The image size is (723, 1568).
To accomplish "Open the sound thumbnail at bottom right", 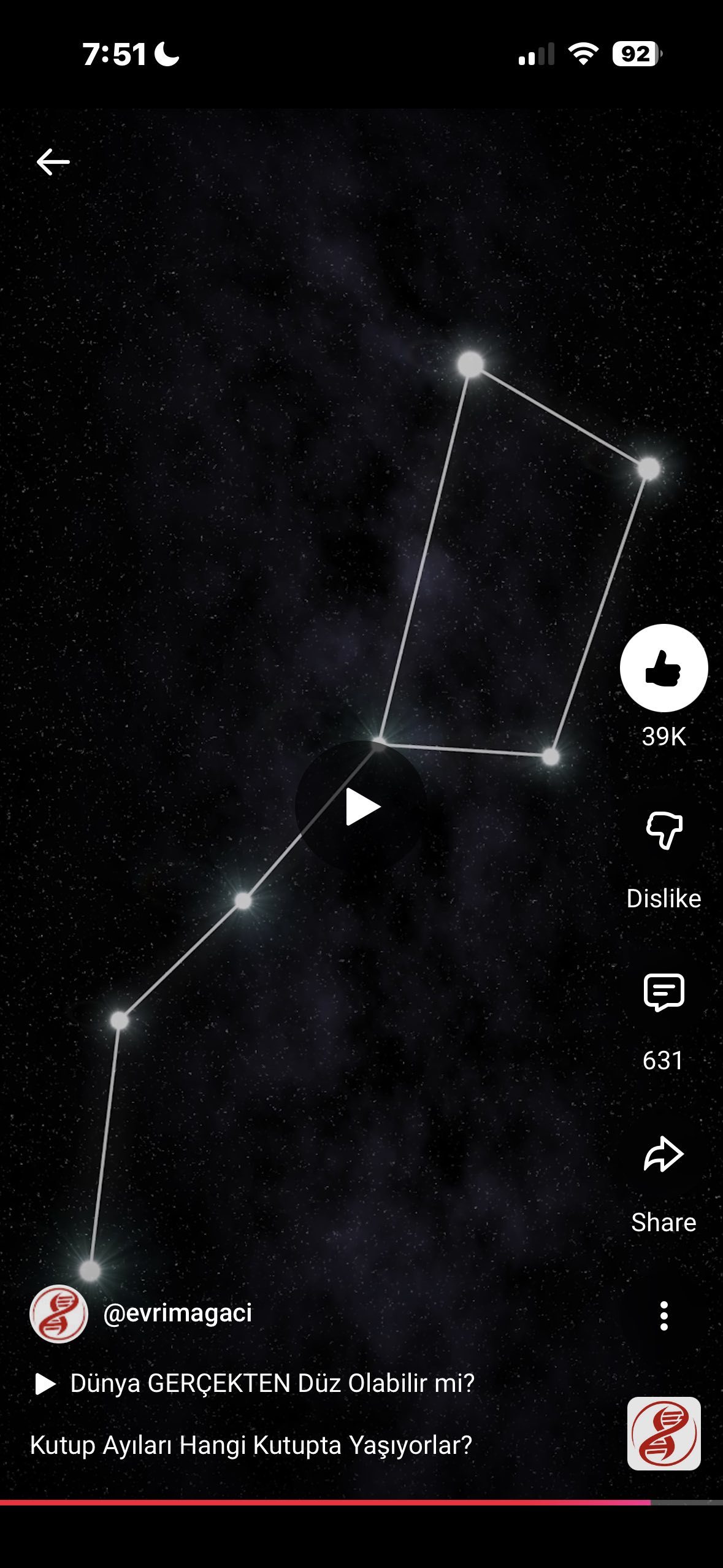I will pyautogui.click(x=664, y=1434).
